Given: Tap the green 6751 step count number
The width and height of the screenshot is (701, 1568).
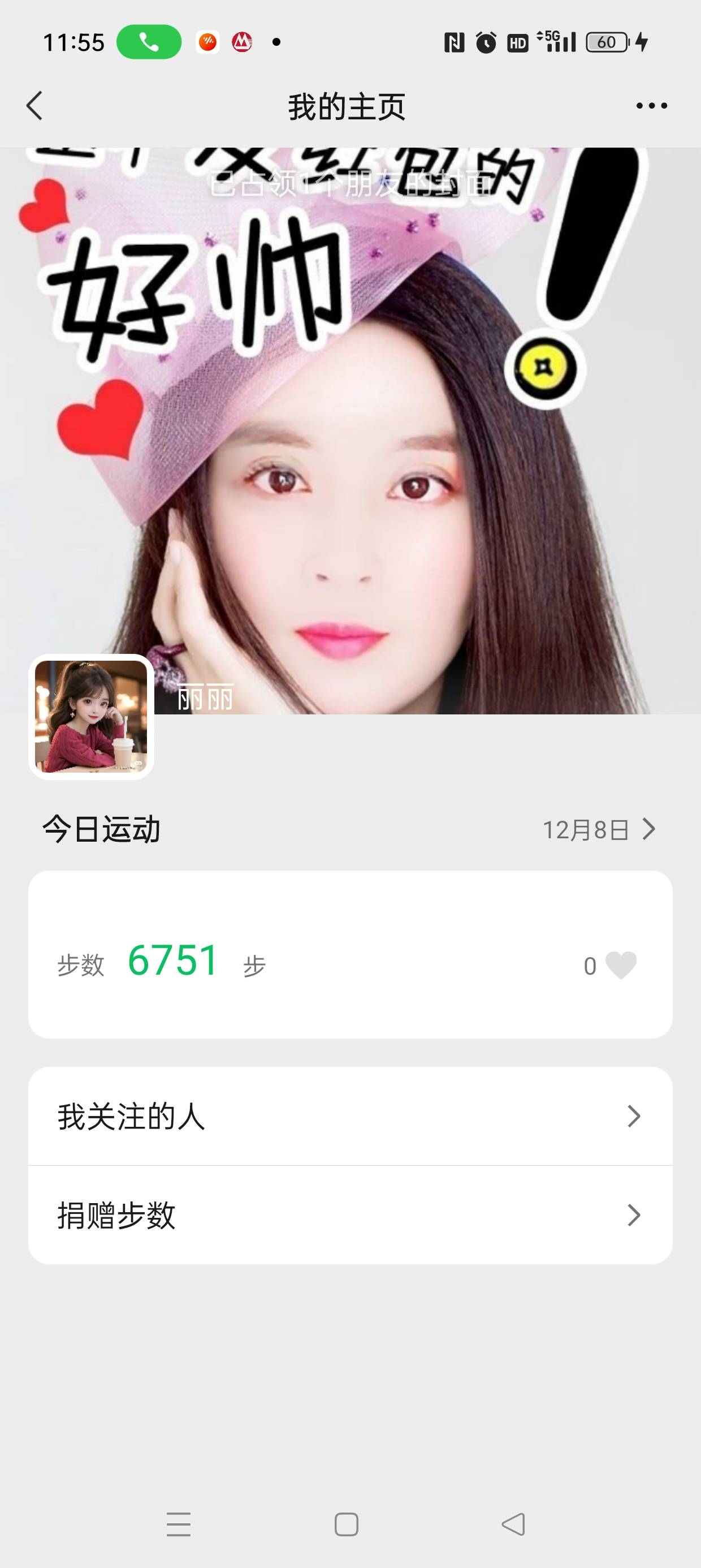Looking at the screenshot, I should pos(172,960).
